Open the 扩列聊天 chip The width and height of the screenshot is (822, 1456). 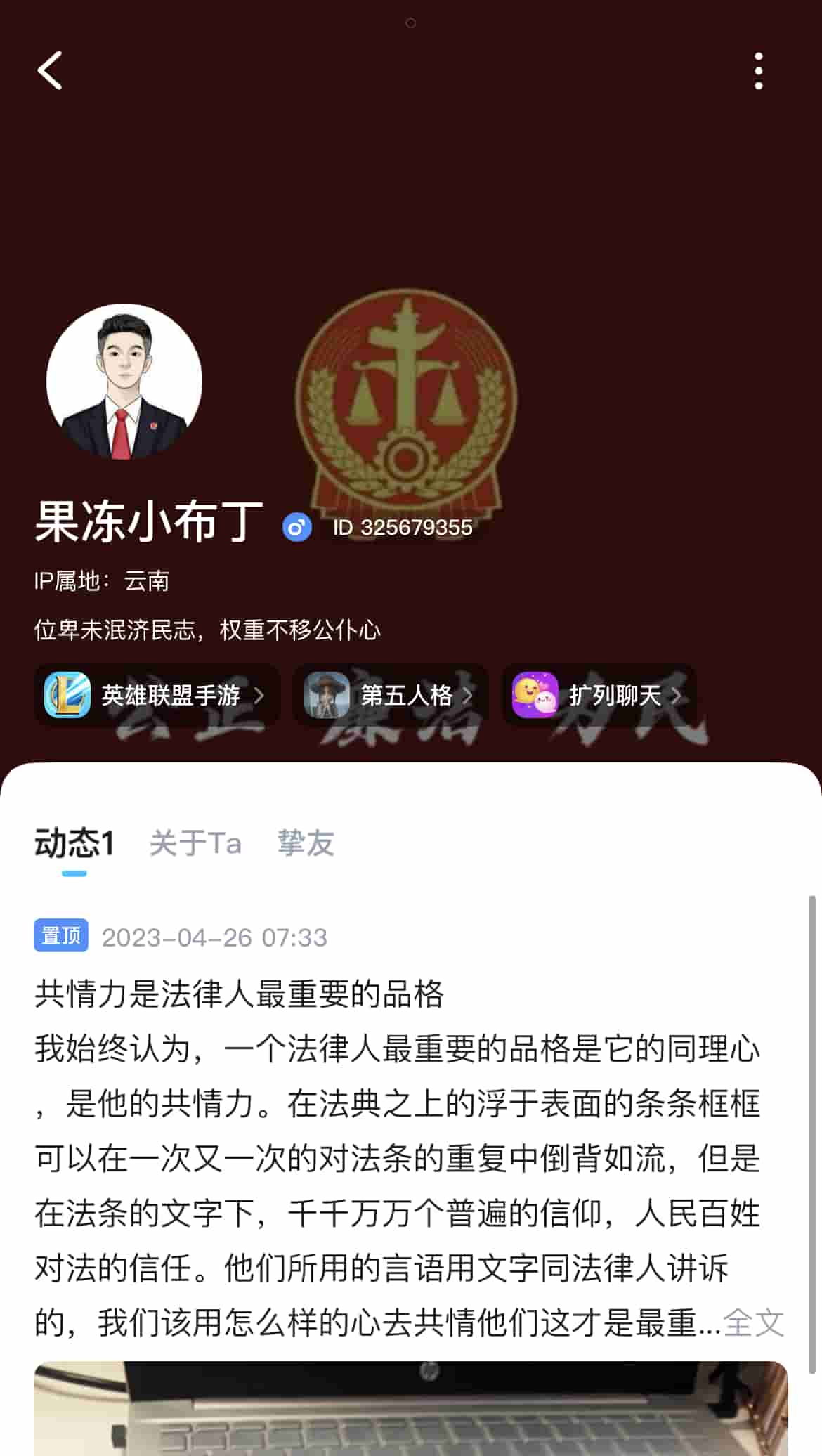click(599, 695)
